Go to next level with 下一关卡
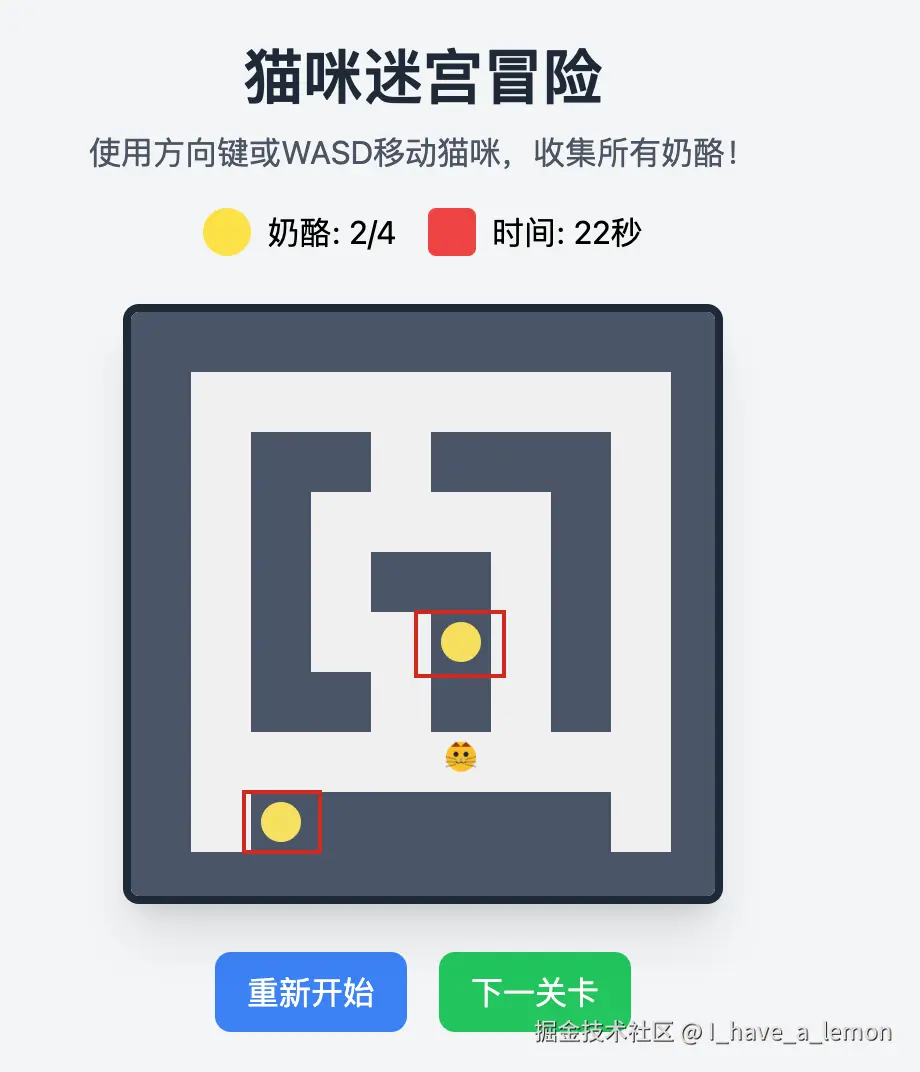This screenshot has height=1072, width=920. click(x=534, y=990)
